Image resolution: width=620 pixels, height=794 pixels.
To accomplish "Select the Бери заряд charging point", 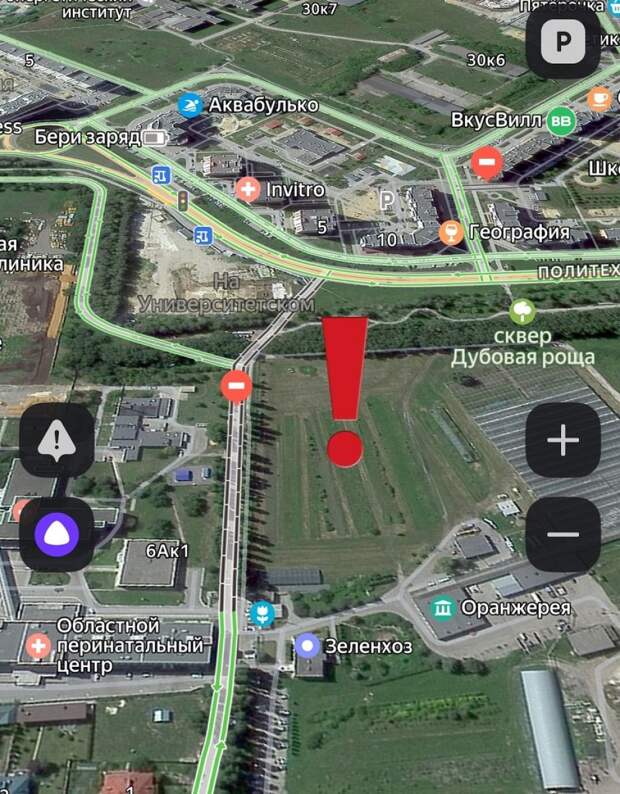I will click(x=155, y=137).
